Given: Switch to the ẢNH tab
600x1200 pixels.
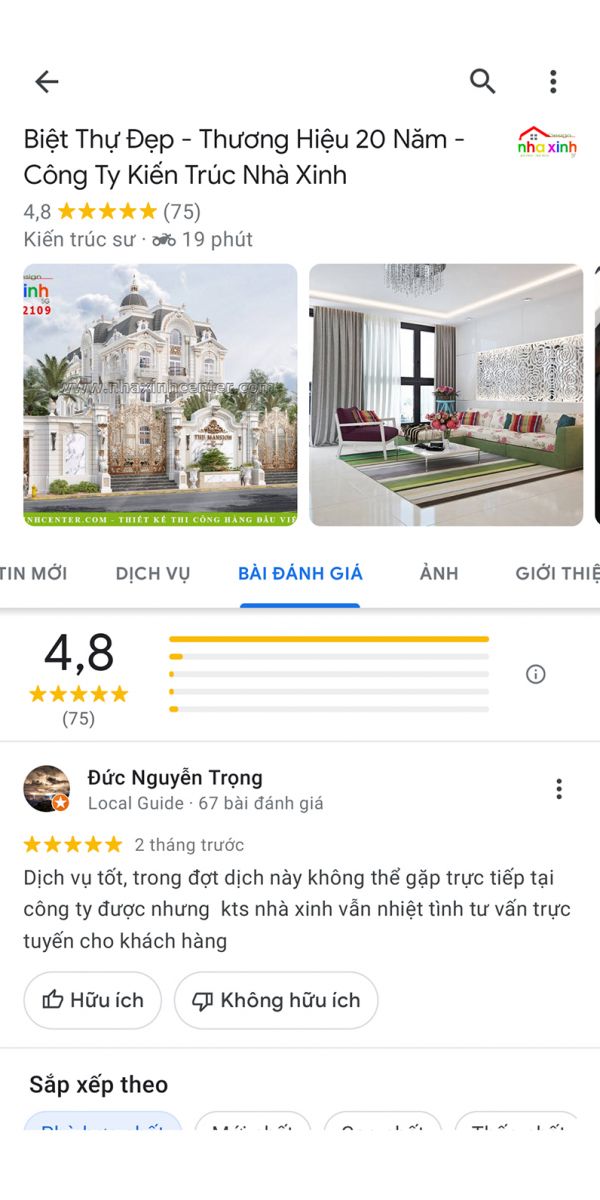Looking at the screenshot, I should point(439,573).
